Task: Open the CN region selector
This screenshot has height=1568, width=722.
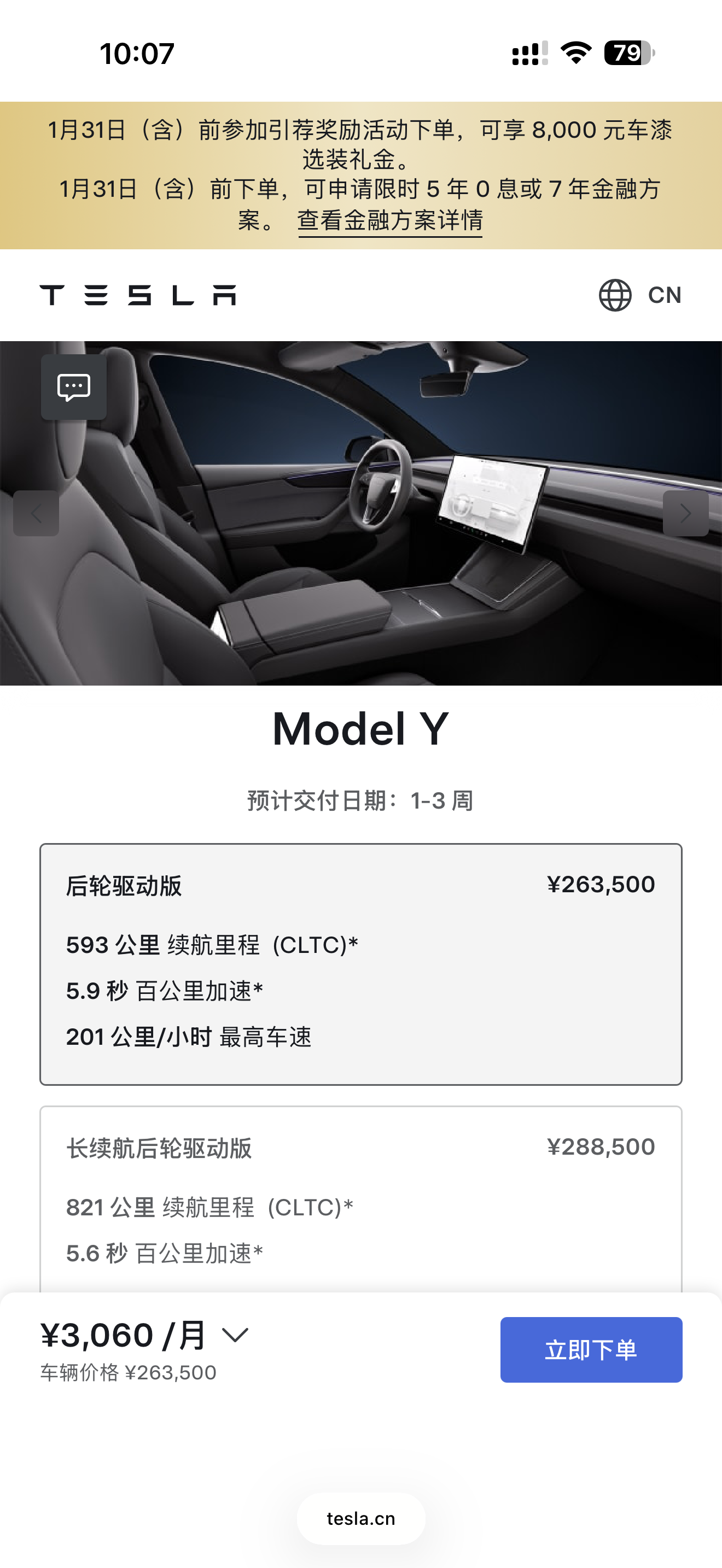Action: (663, 296)
